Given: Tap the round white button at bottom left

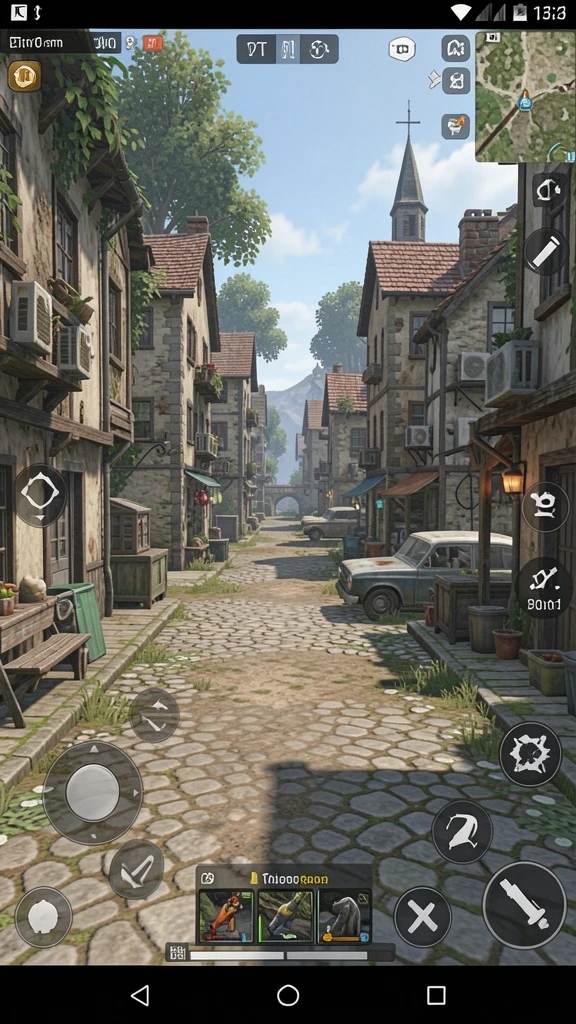Looking at the screenshot, I should click(x=44, y=917).
